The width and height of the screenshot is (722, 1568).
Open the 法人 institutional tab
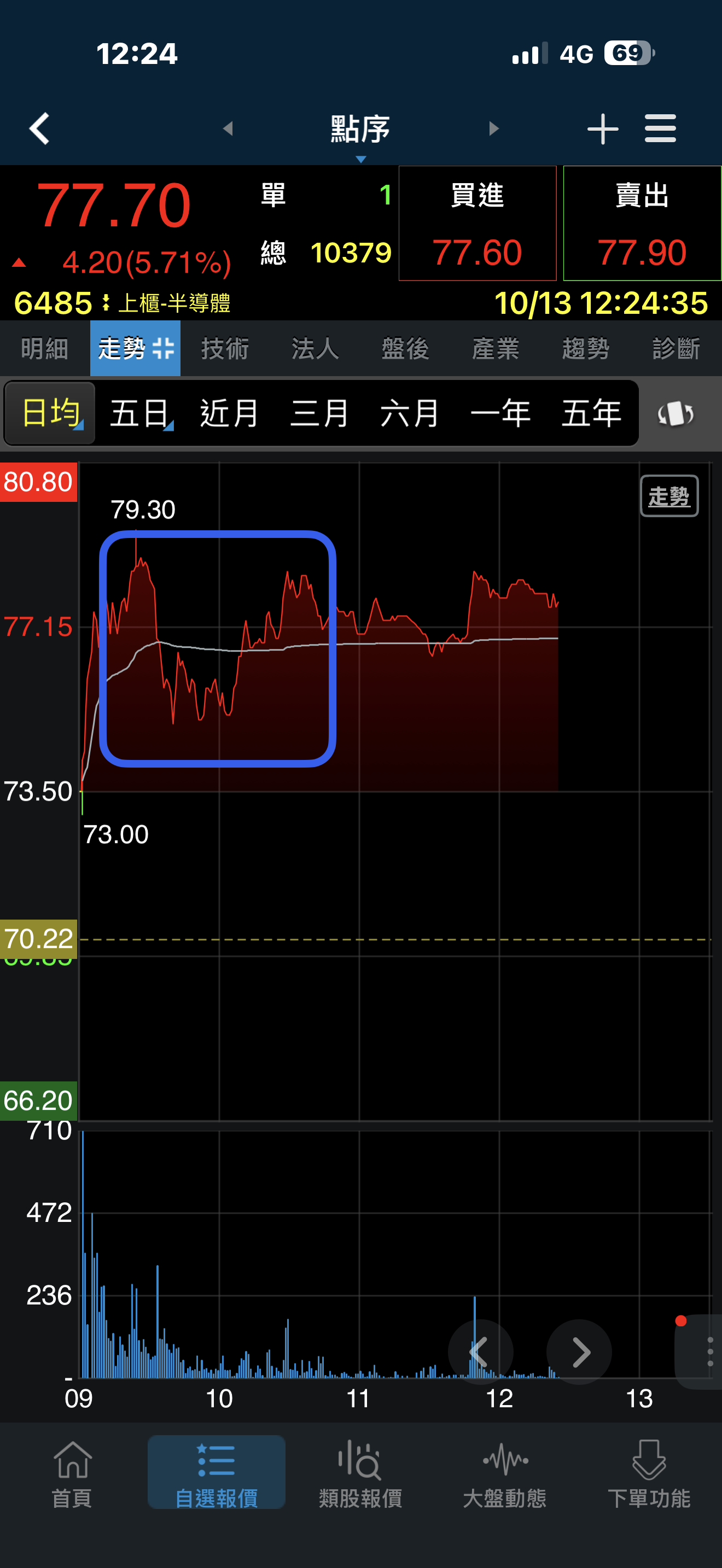point(315,349)
